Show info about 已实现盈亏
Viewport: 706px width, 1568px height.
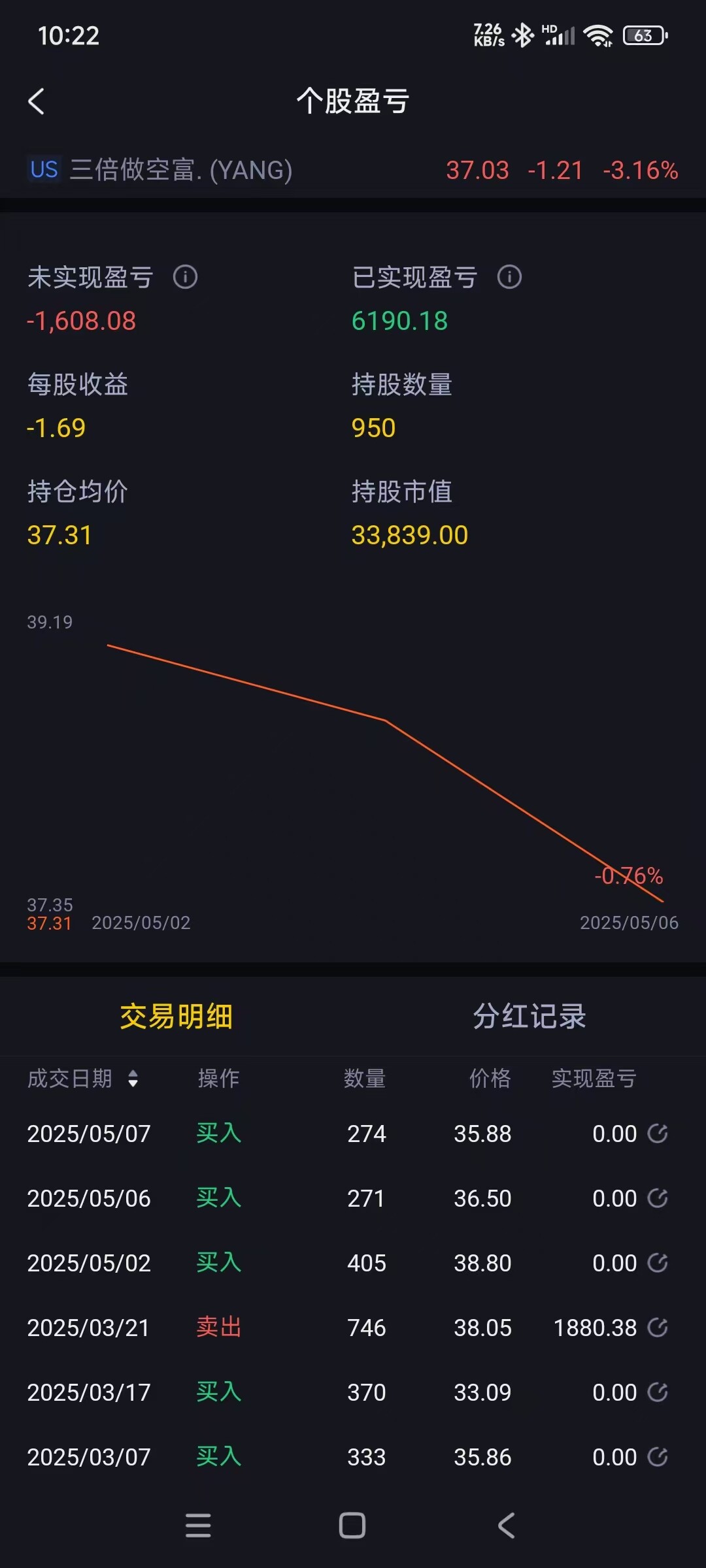[509, 277]
